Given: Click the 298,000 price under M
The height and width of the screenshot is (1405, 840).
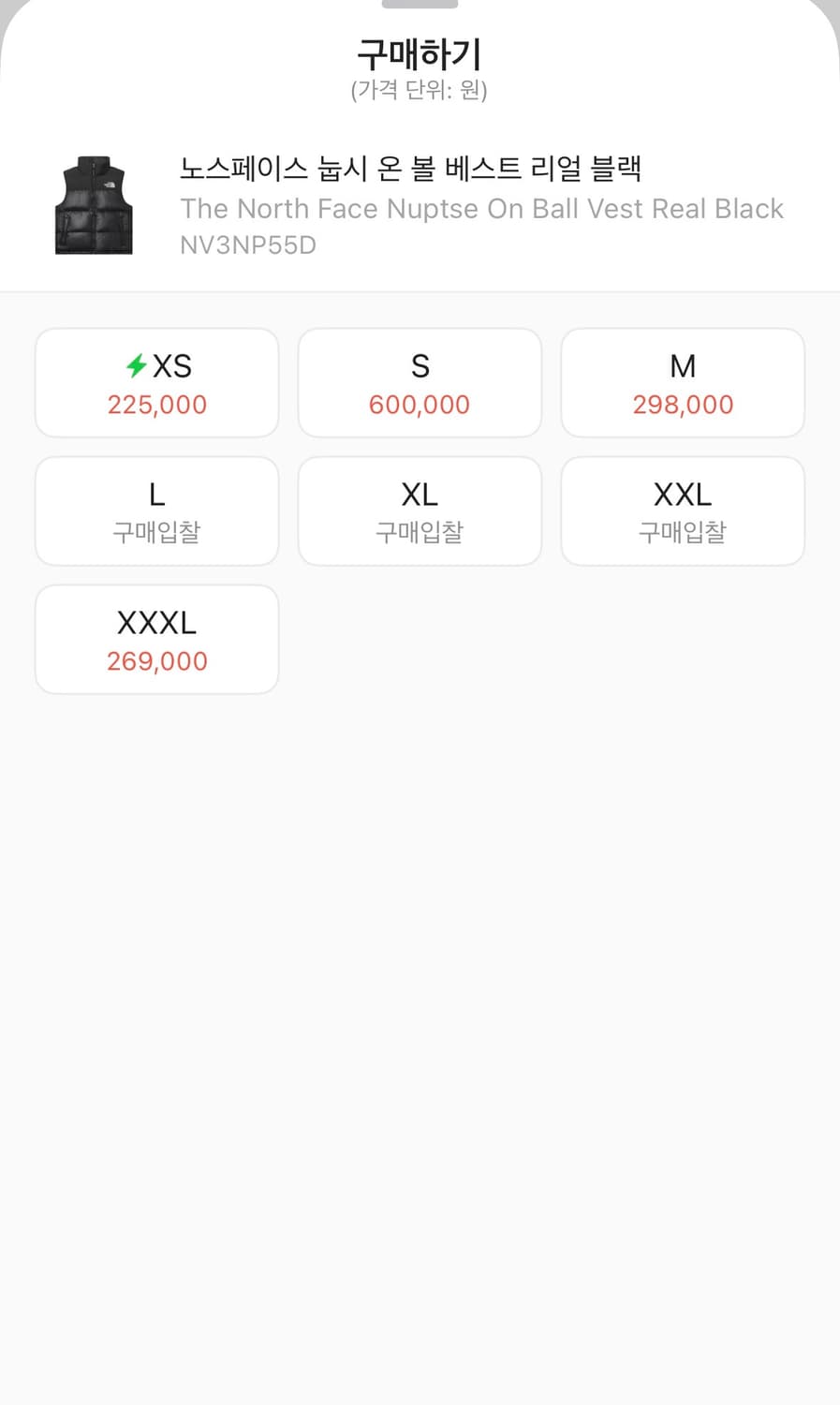Looking at the screenshot, I should (682, 404).
